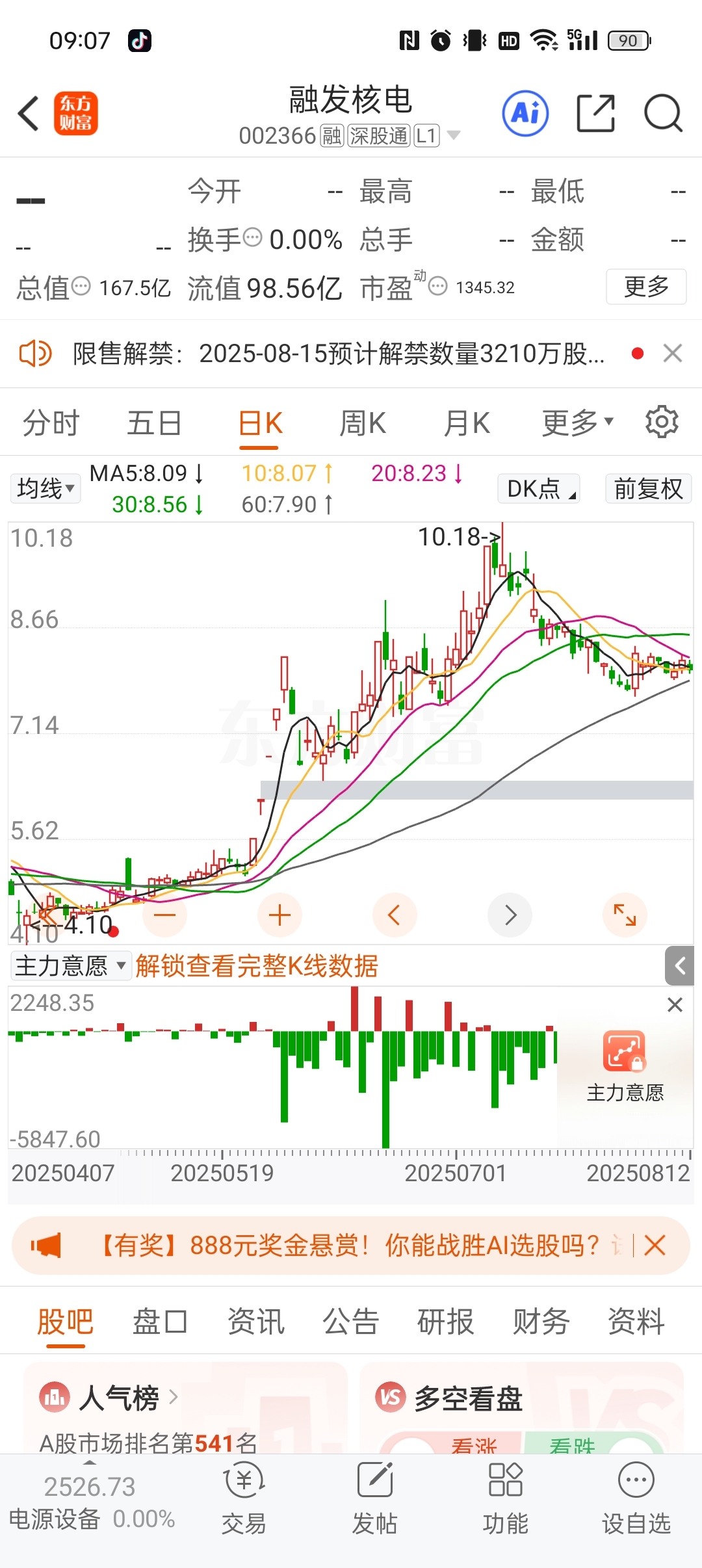Viewport: 702px width, 1568px height.
Task: Open the stock search magnifier
Action: [662, 113]
